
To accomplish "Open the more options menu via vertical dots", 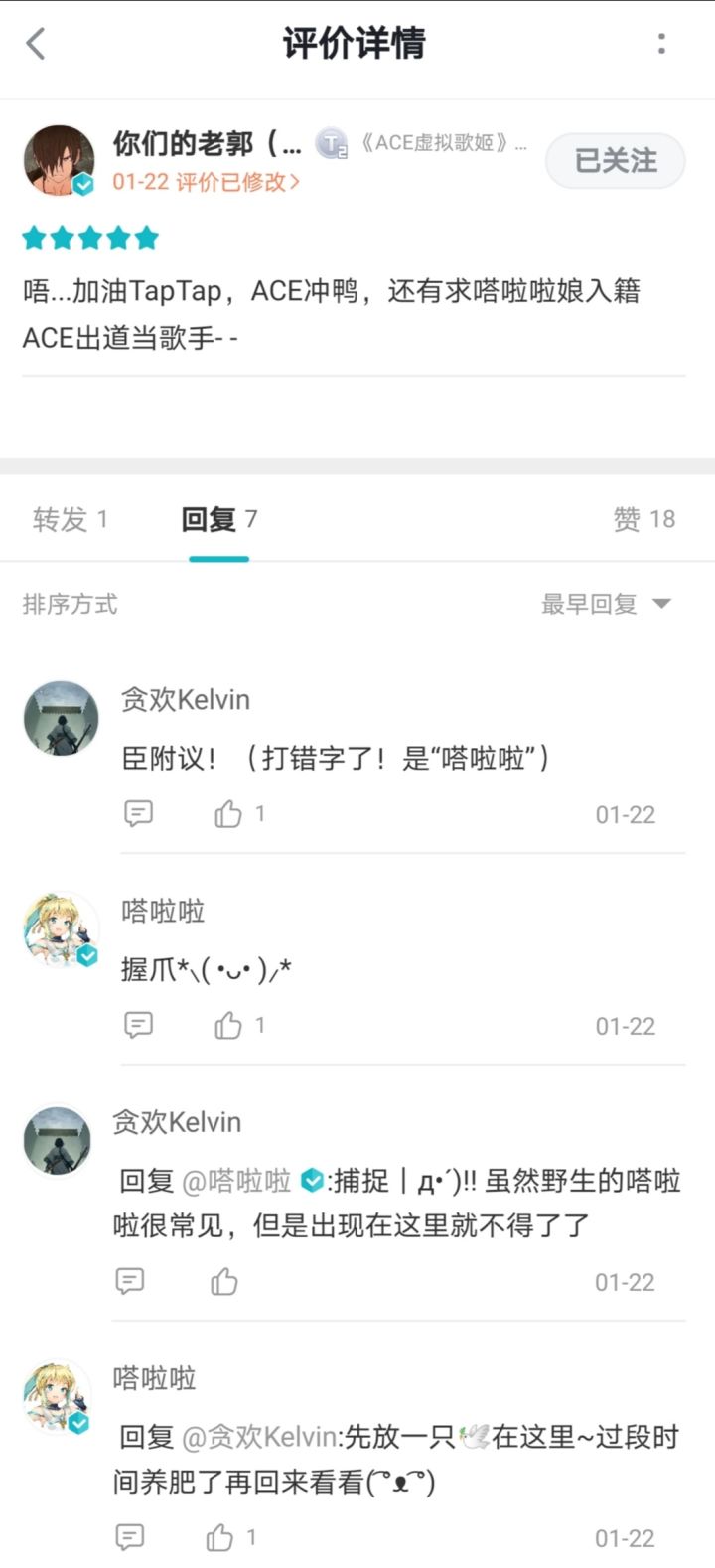I will point(661,44).
